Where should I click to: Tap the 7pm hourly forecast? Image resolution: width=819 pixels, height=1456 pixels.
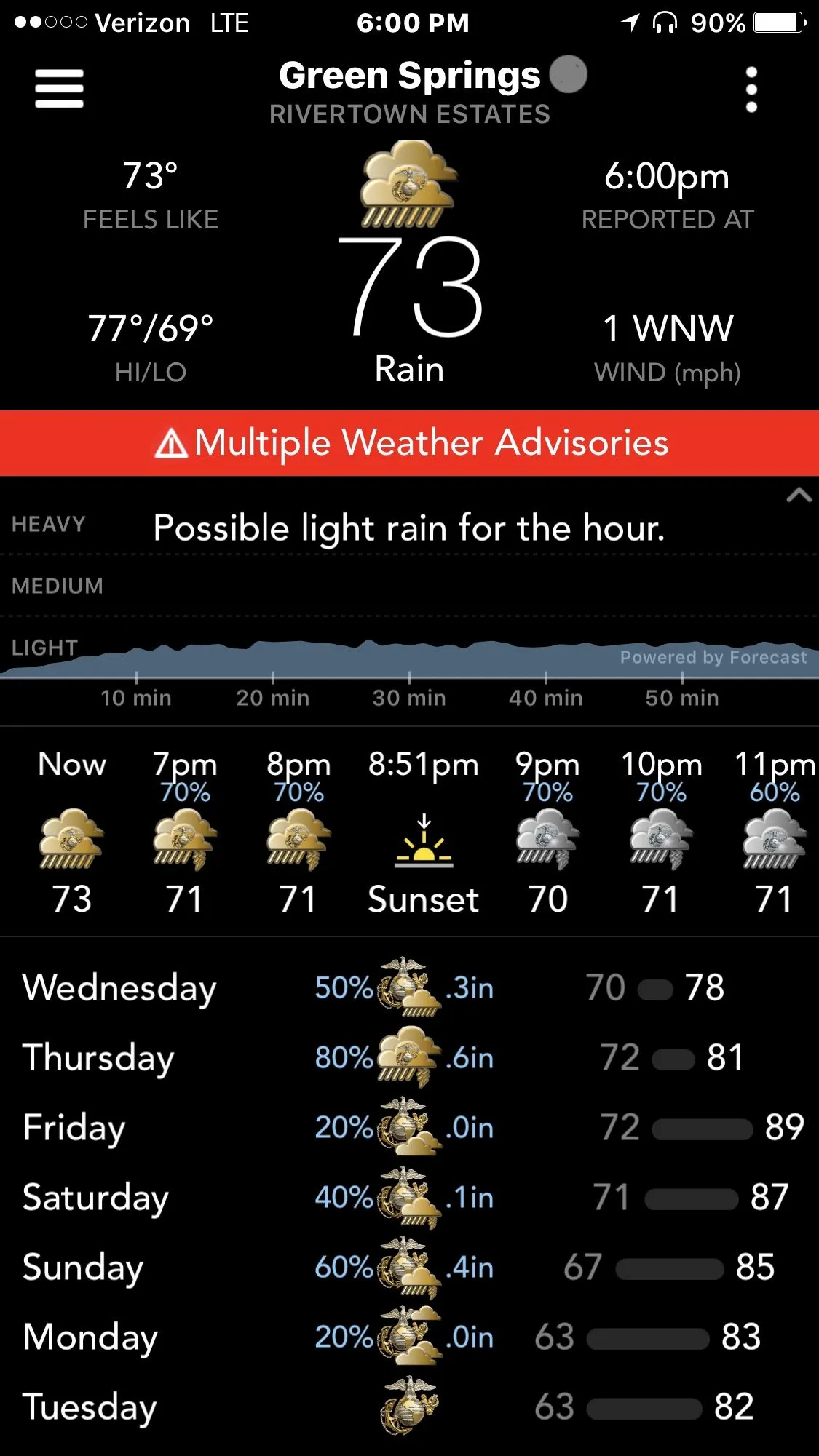(x=185, y=832)
